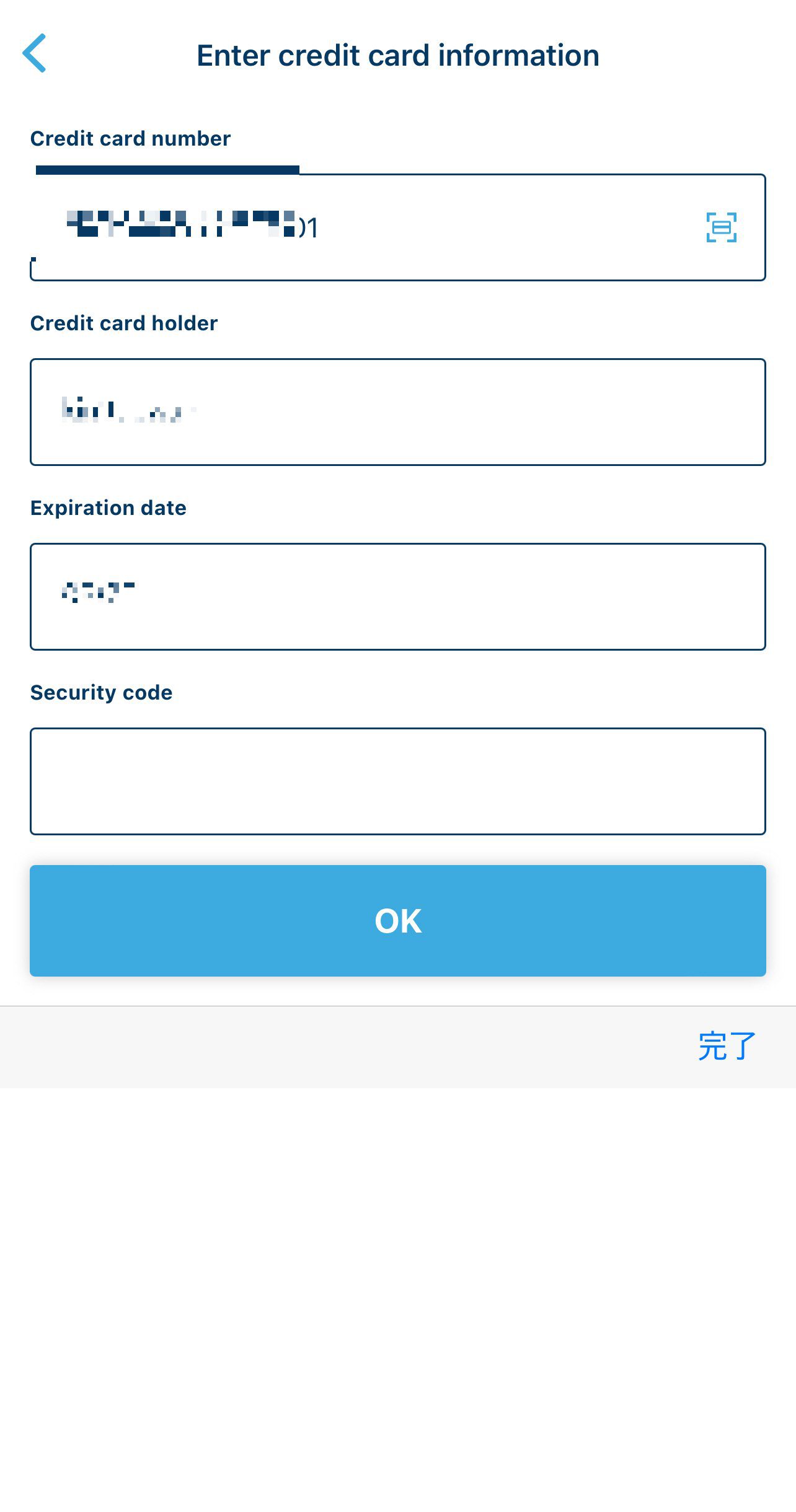
Task: Tap the Expiration date label
Action: pyautogui.click(x=108, y=507)
